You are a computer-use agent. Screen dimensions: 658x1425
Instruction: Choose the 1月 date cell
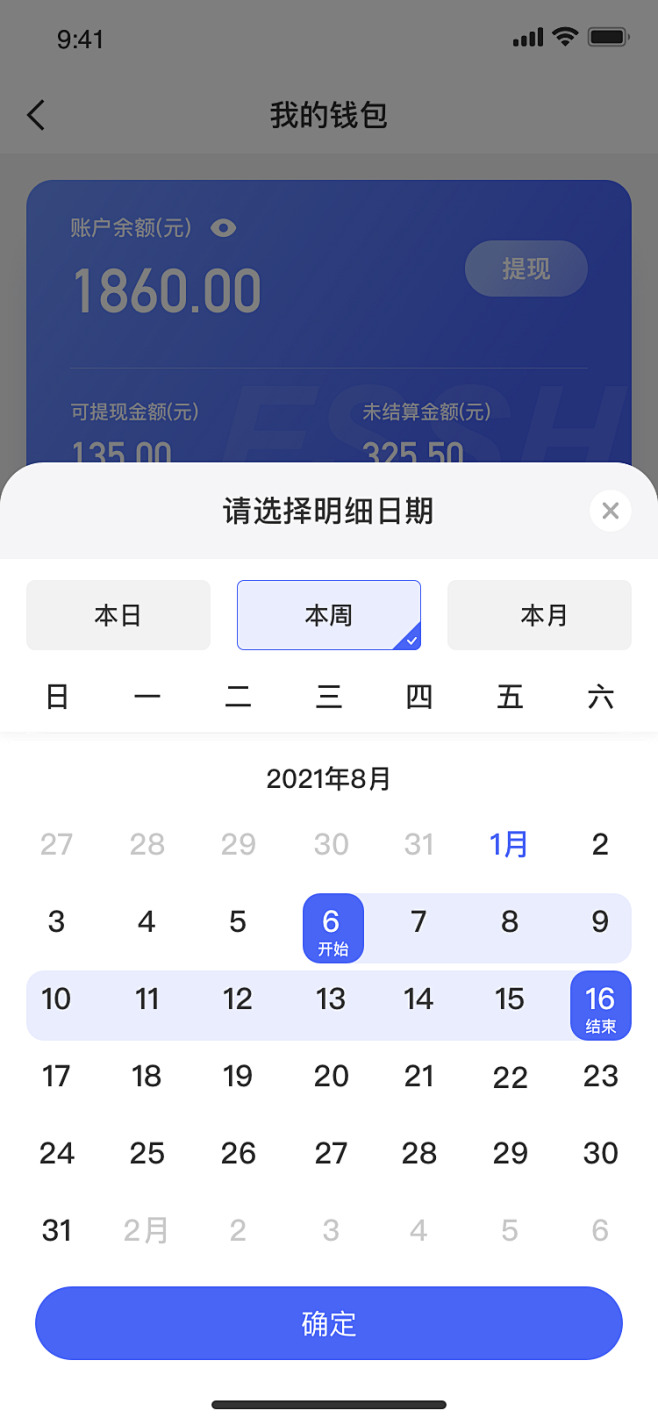tap(509, 845)
